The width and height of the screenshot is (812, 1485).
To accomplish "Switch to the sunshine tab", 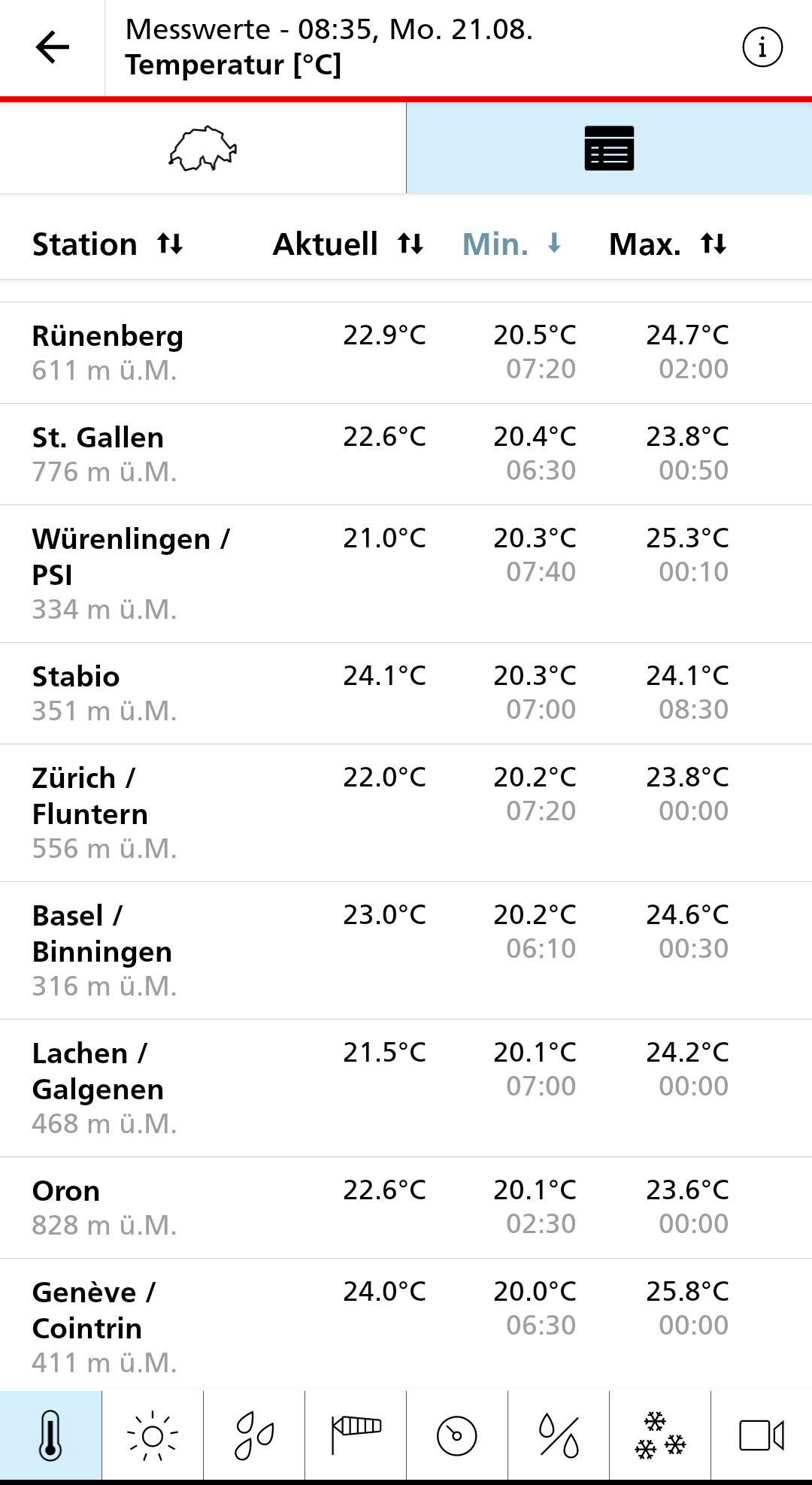I will [153, 1435].
